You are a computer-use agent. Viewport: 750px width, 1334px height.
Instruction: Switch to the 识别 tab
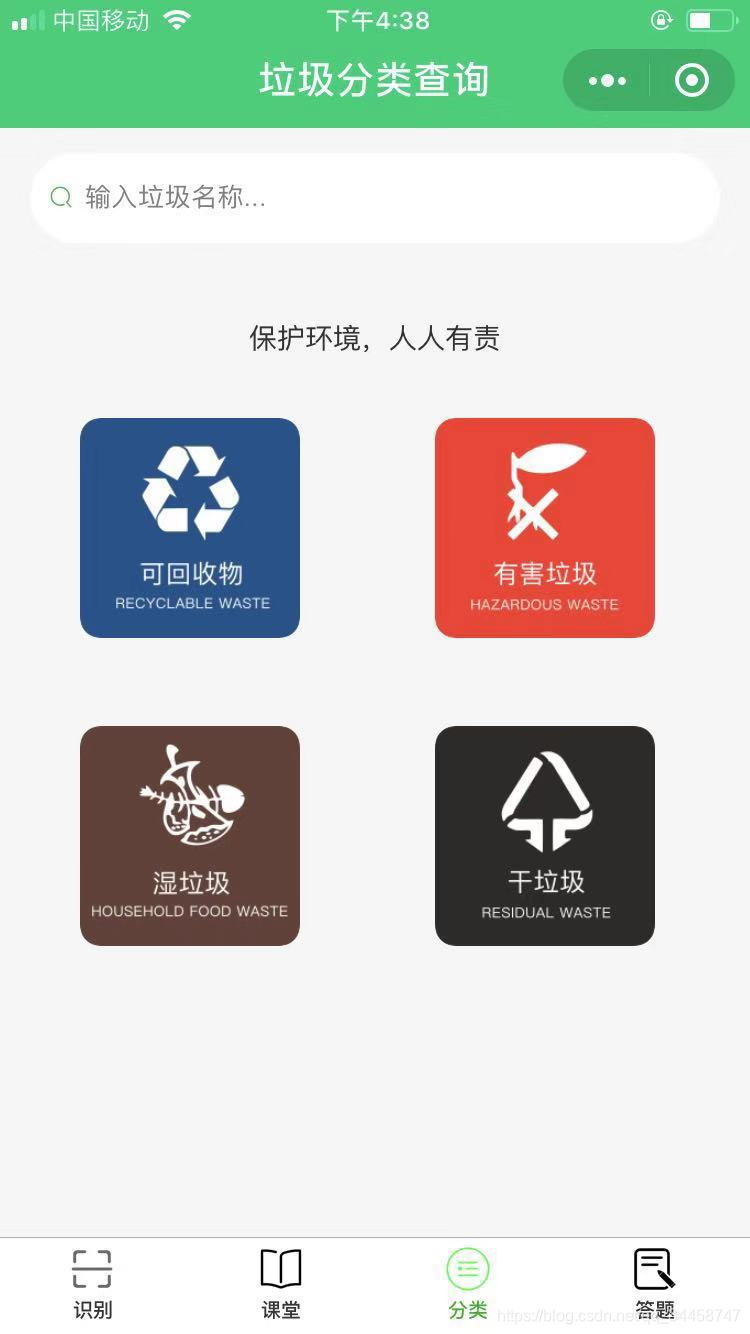93,1284
